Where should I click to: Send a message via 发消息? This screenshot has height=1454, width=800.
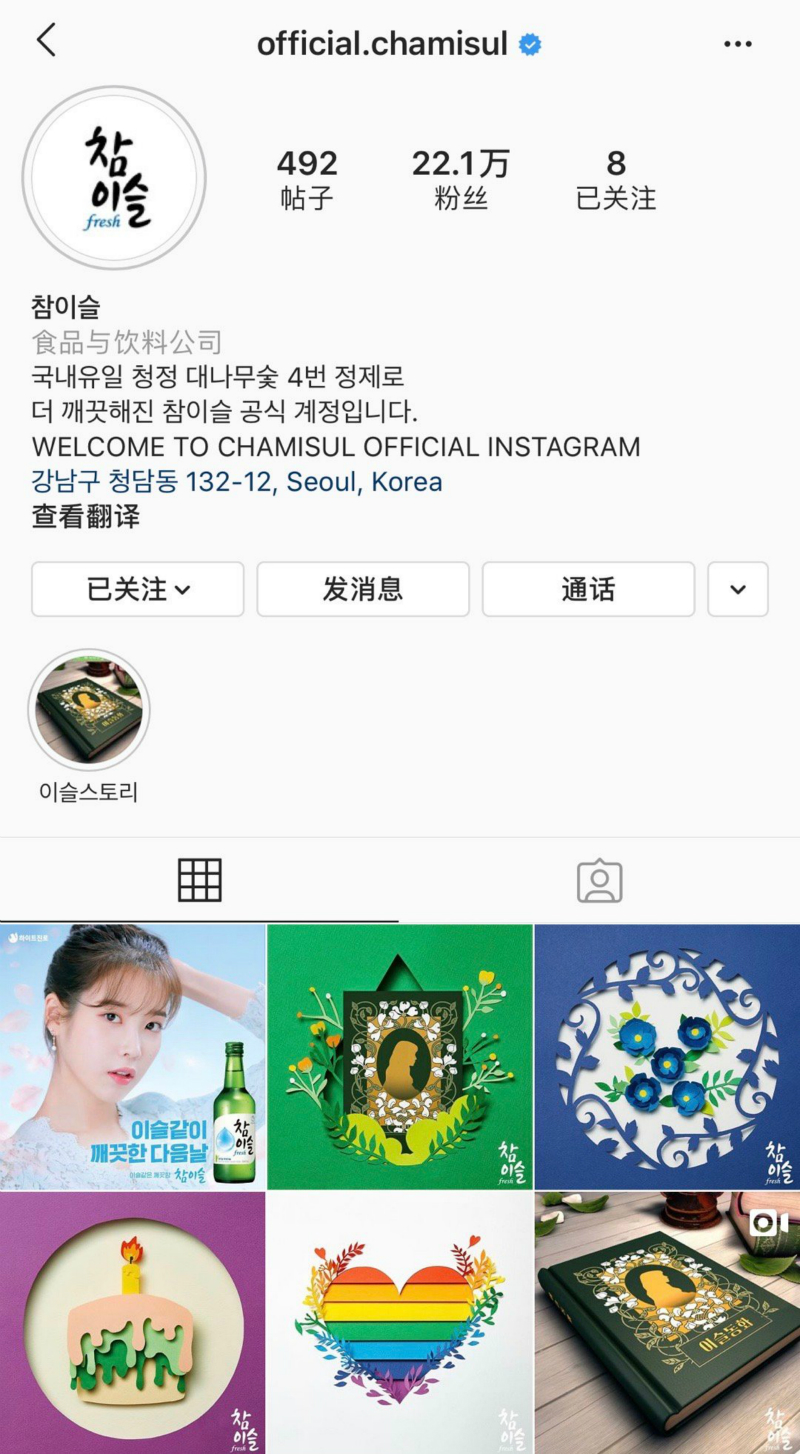click(x=362, y=589)
